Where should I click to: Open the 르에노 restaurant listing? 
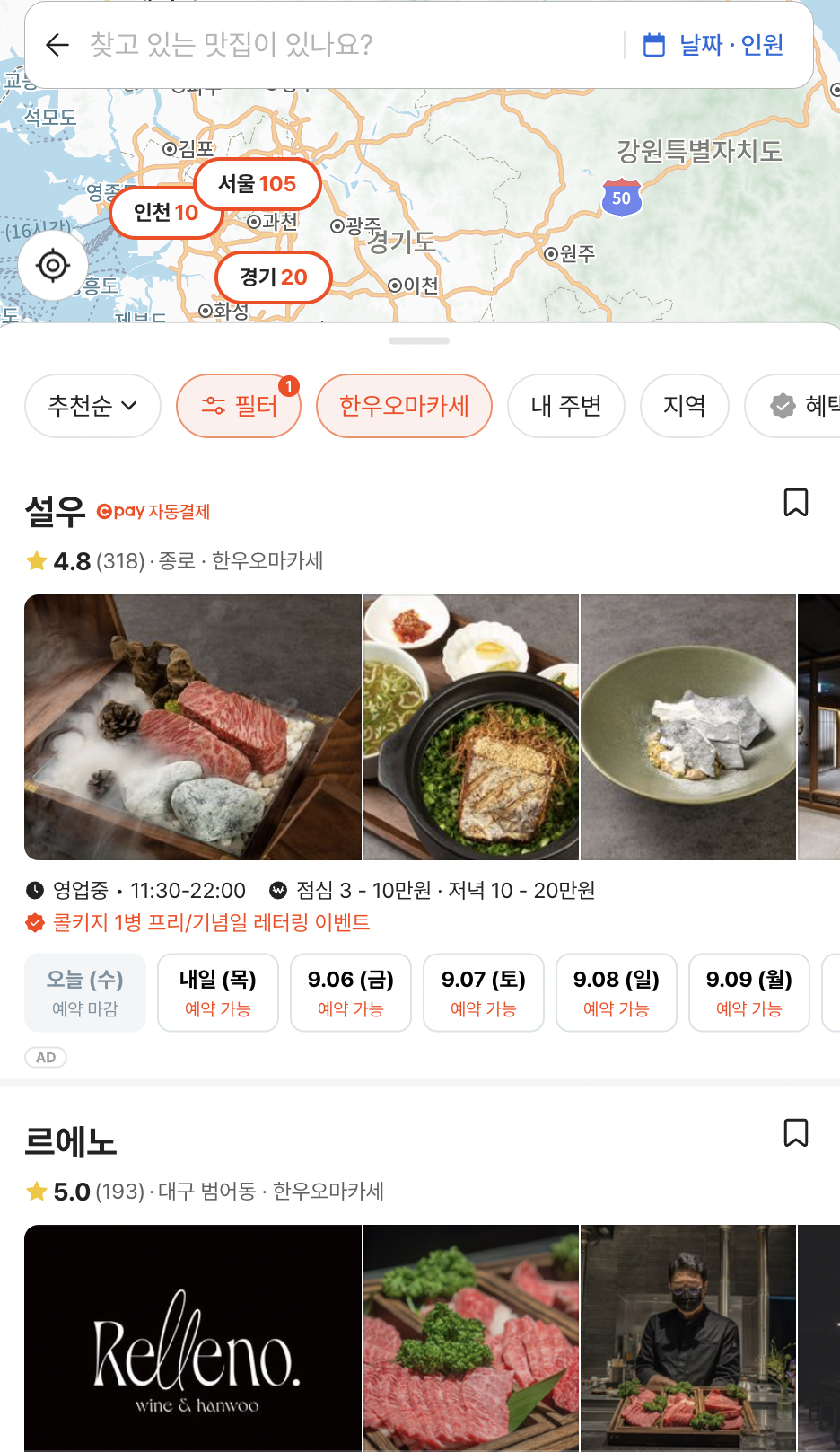click(71, 1142)
